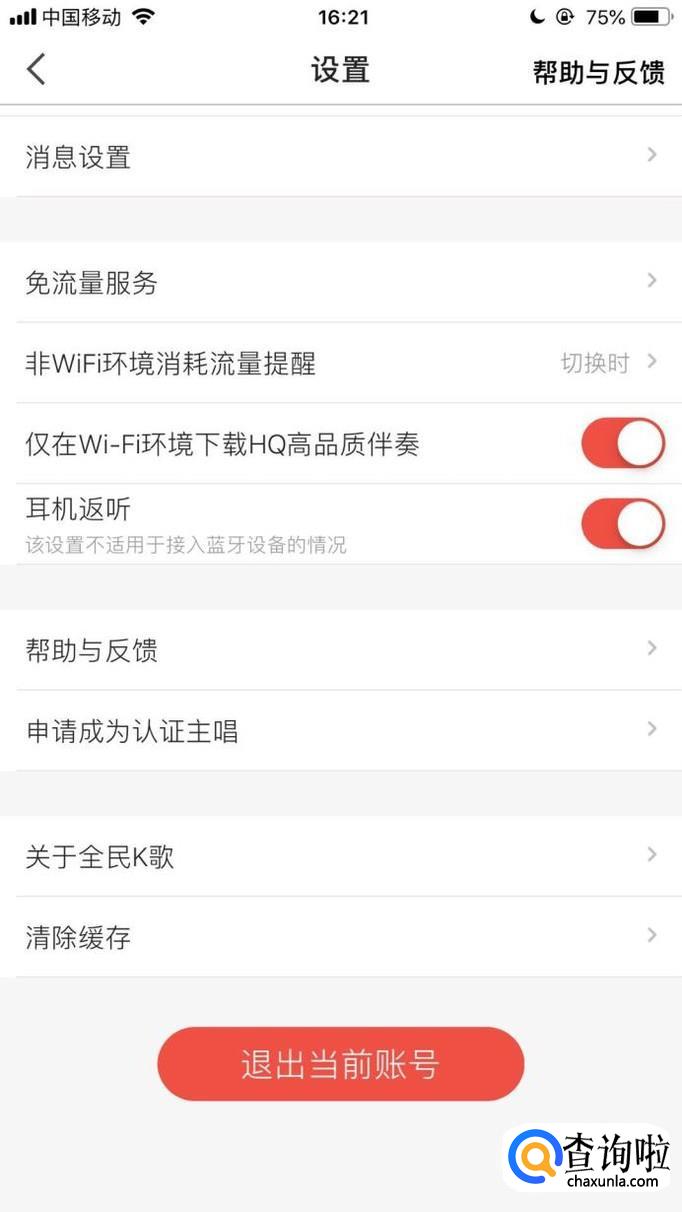Screen dimensions: 682x1212
Task: Open 免流量服务 settings
Action: click(340, 283)
